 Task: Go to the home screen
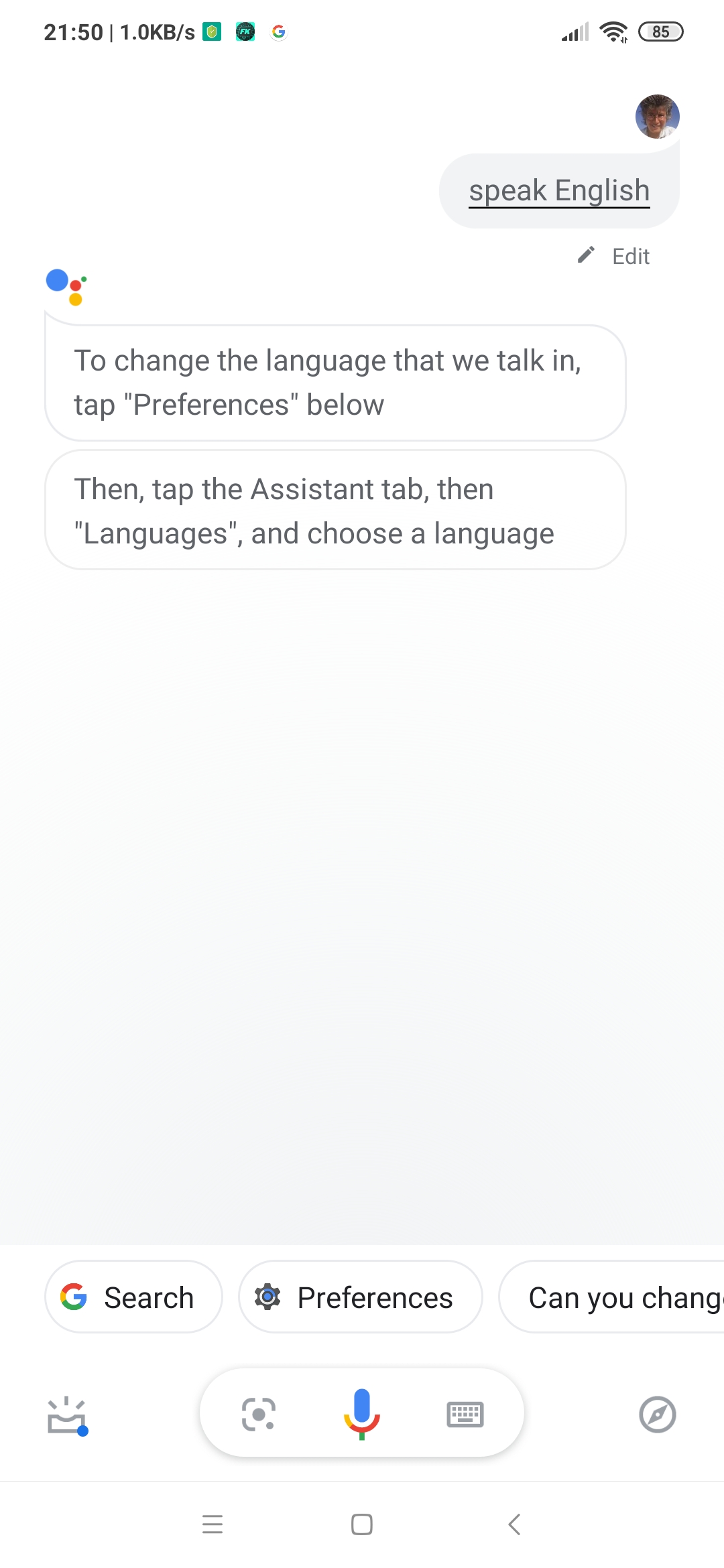pos(362,1524)
